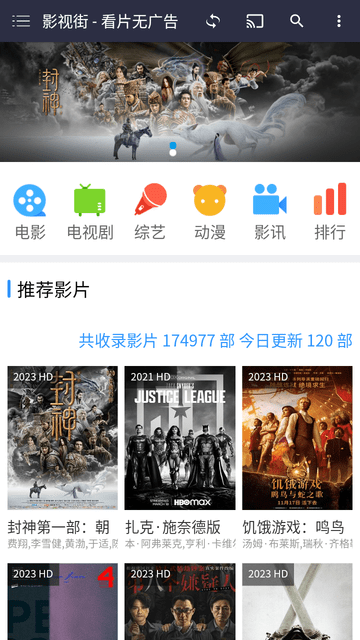360x640 pixels.
Task: Open the movie 饥饿游戏：鸣鸟
Action: (297, 458)
